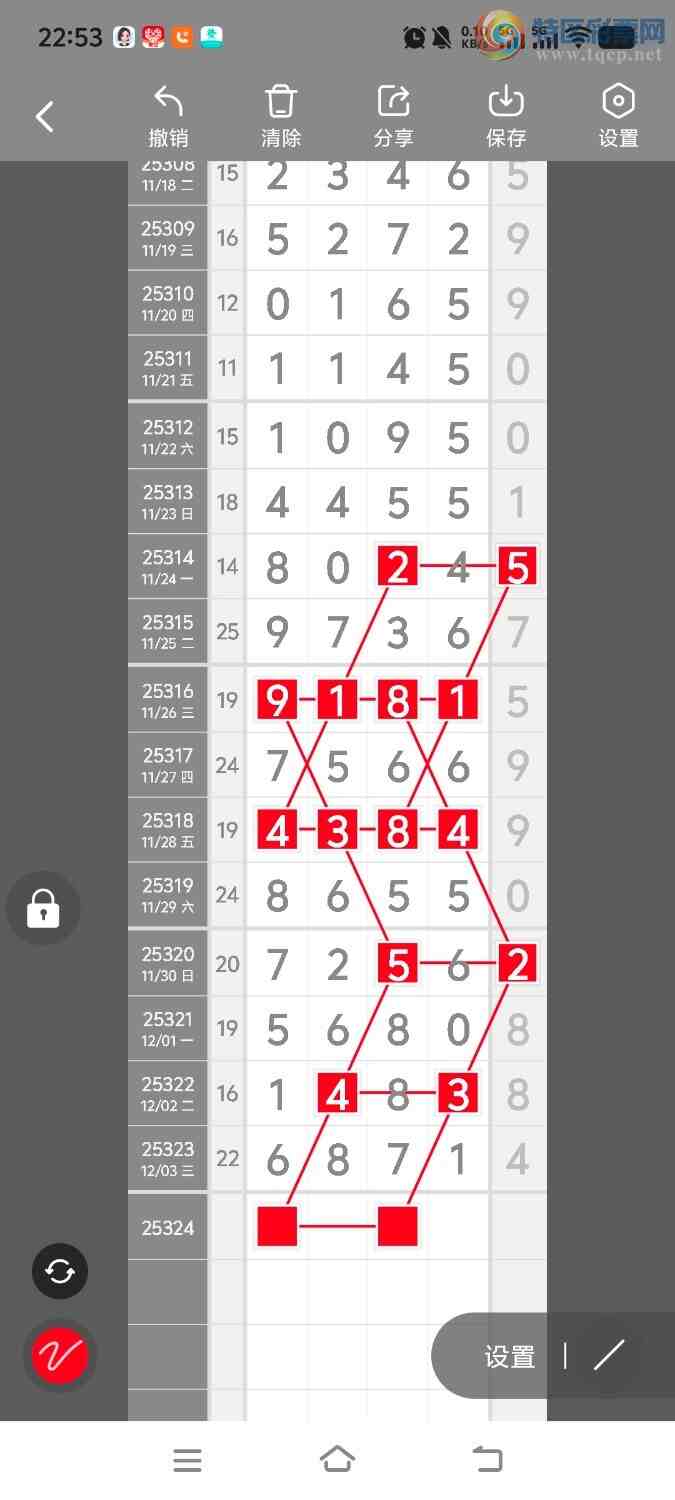675x1500 pixels.
Task: Undo the last drawing with 撤销
Action: tap(168, 117)
